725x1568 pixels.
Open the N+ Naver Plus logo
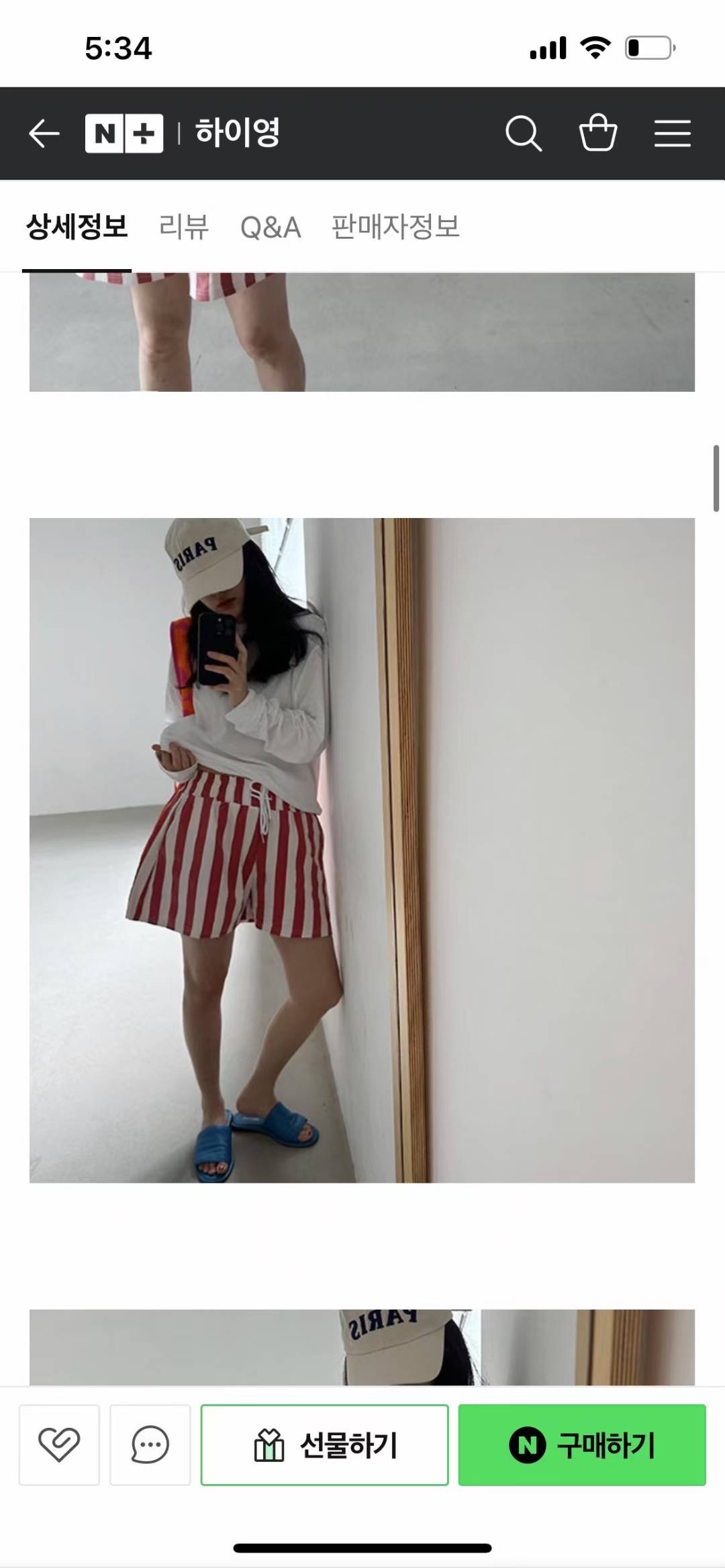(x=124, y=134)
